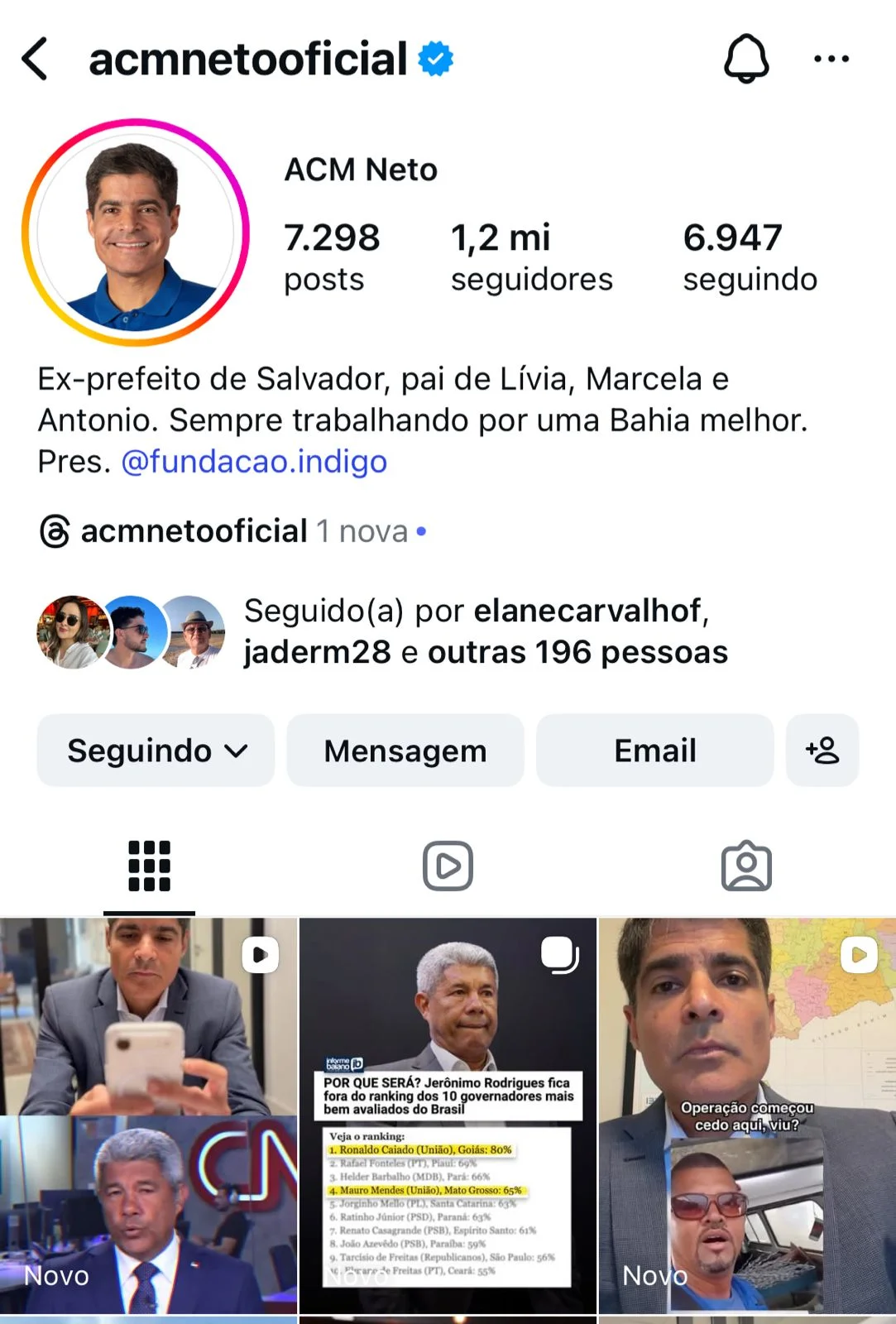Viewport: 896px width, 1324px height.
Task: Open the acmnetooficial Threads profile
Action: click(x=194, y=531)
